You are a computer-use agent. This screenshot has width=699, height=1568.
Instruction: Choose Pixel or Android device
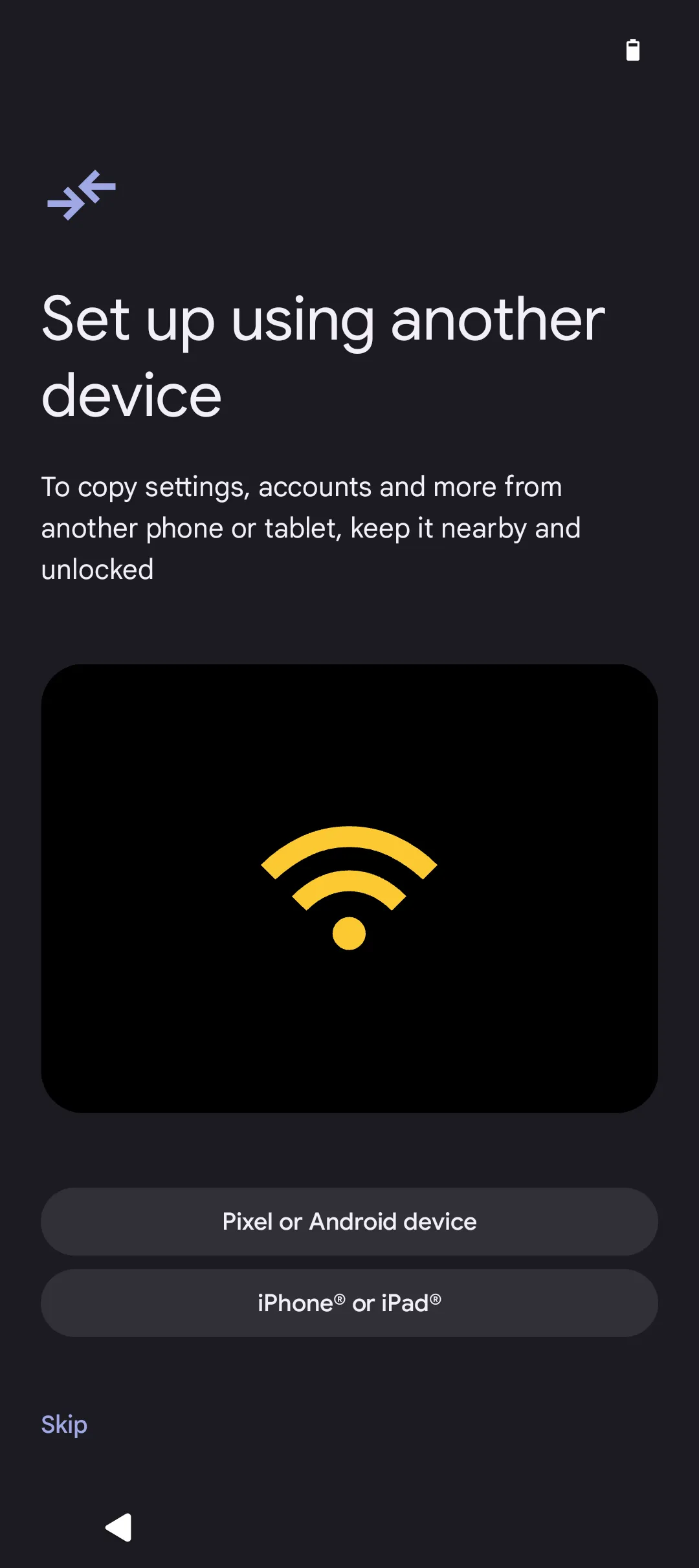pyautogui.click(x=349, y=1221)
